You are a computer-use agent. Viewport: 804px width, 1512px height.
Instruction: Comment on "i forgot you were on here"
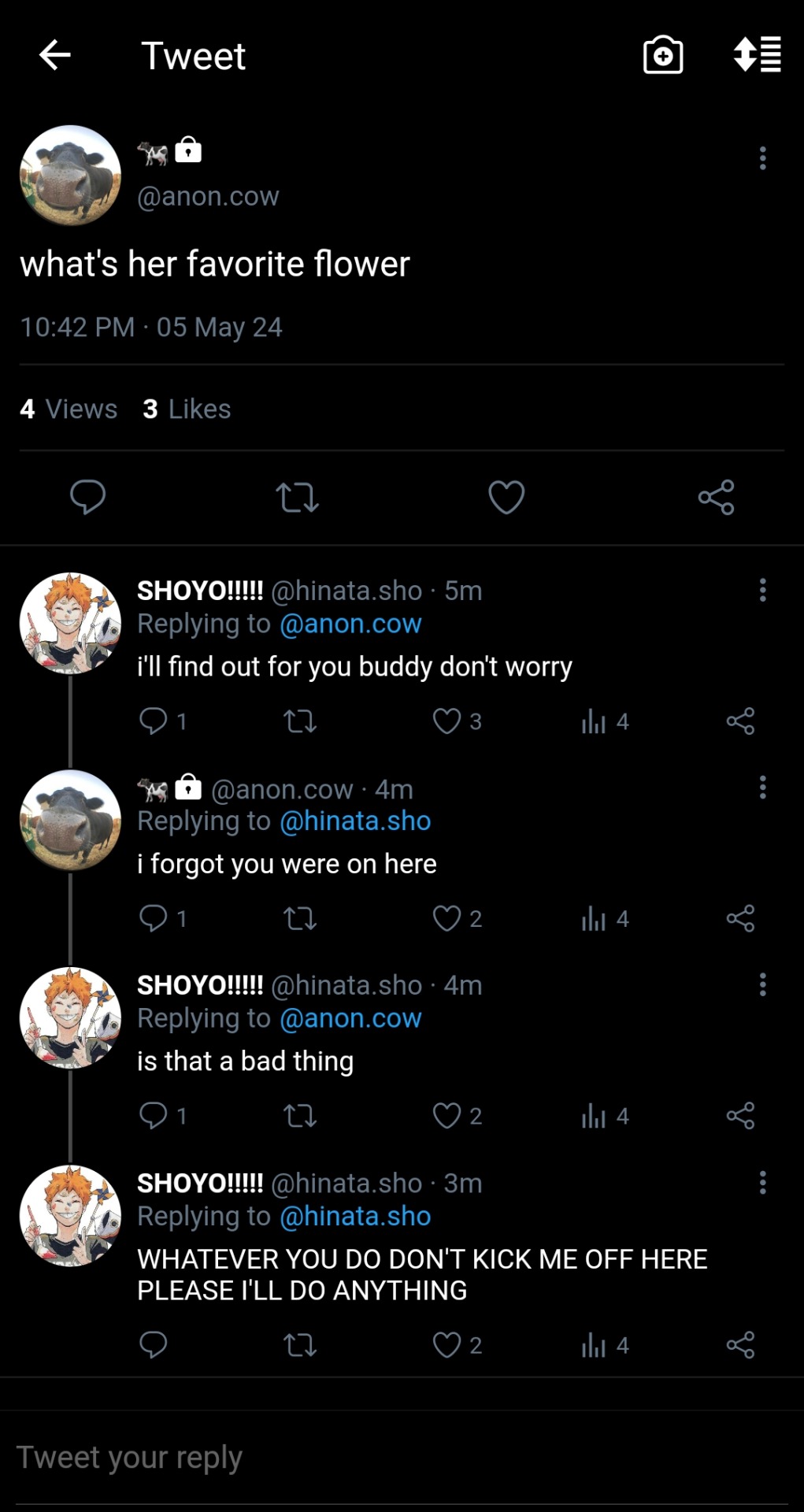pos(153,917)
